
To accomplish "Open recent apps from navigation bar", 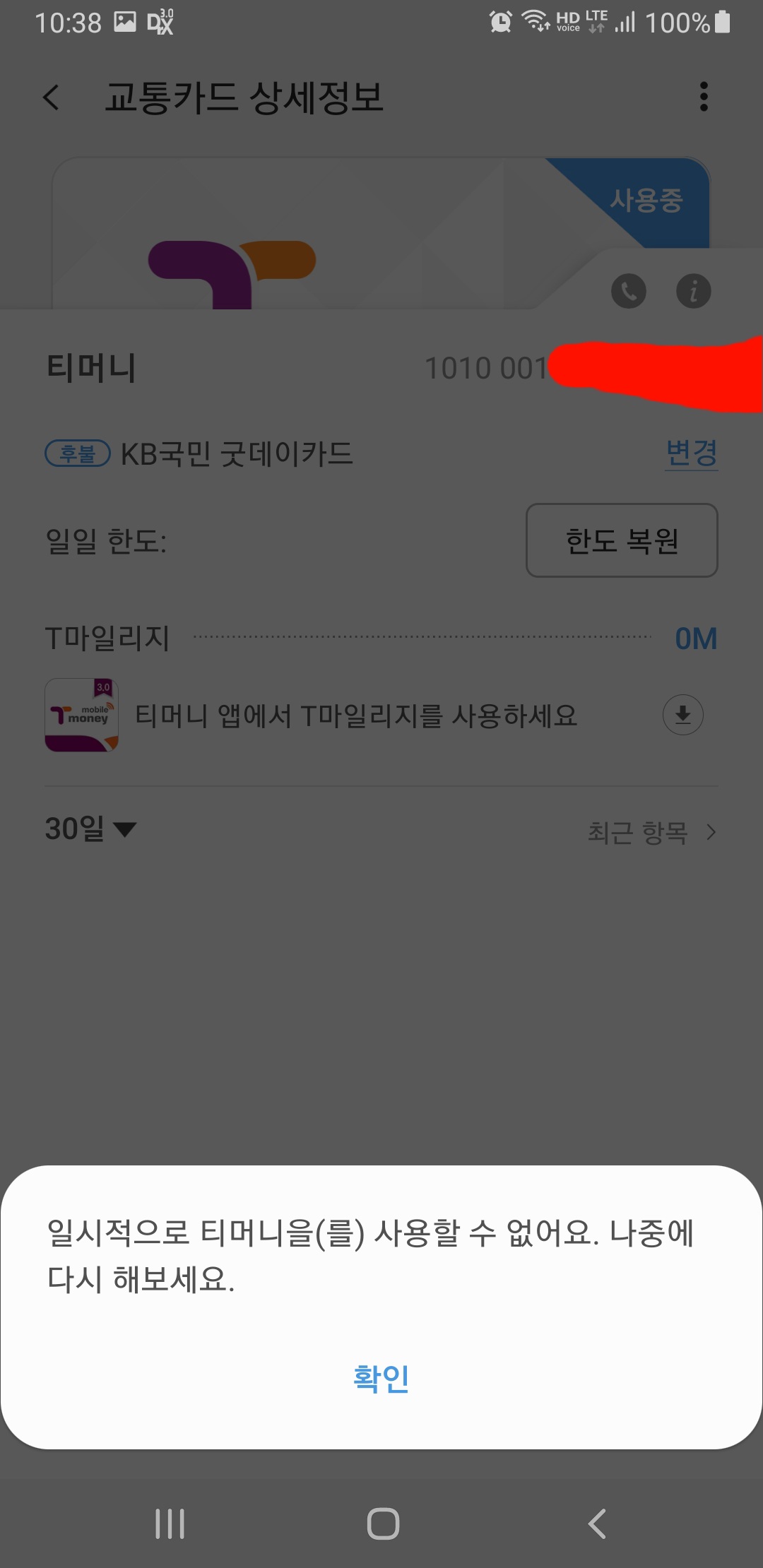I will (x=170, y=1524).
